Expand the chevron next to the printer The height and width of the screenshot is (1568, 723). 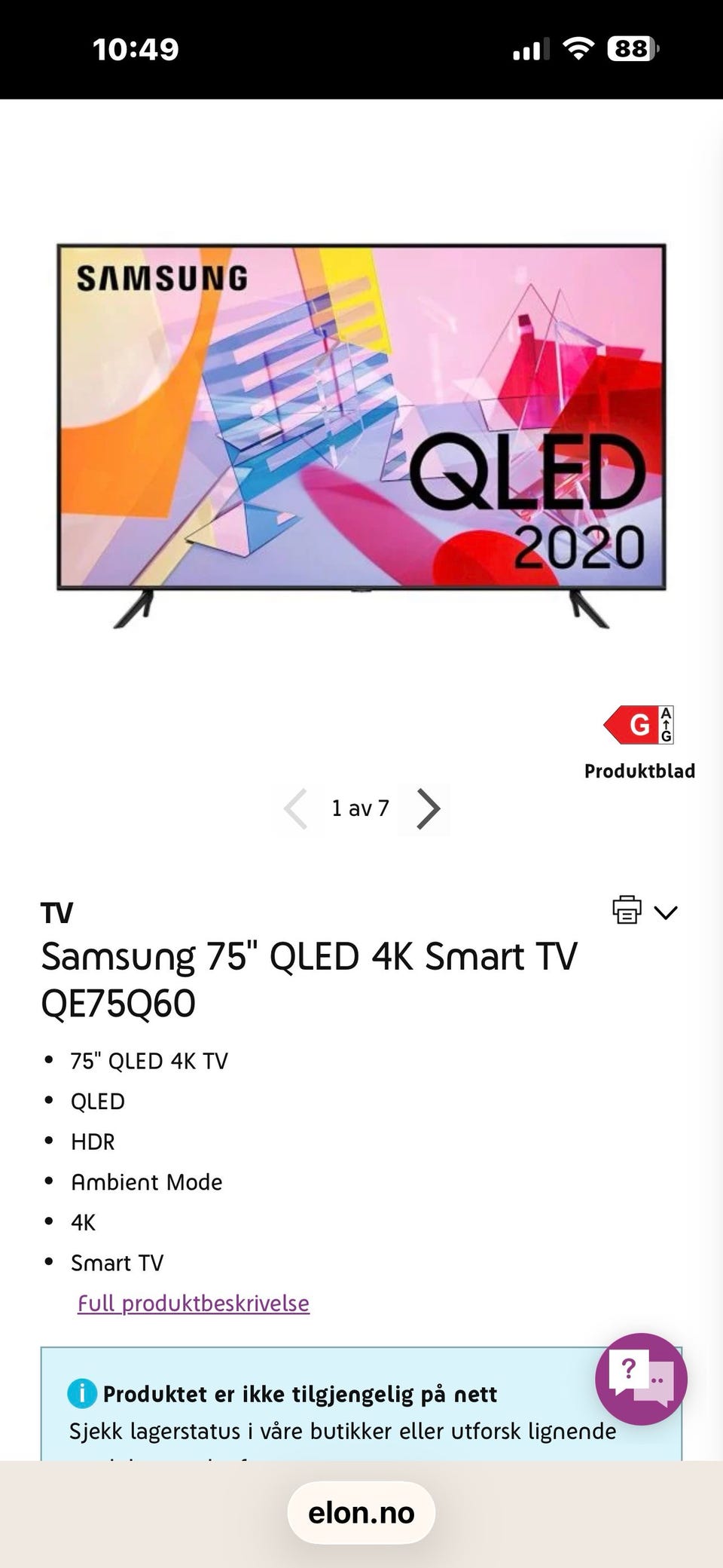666,912
